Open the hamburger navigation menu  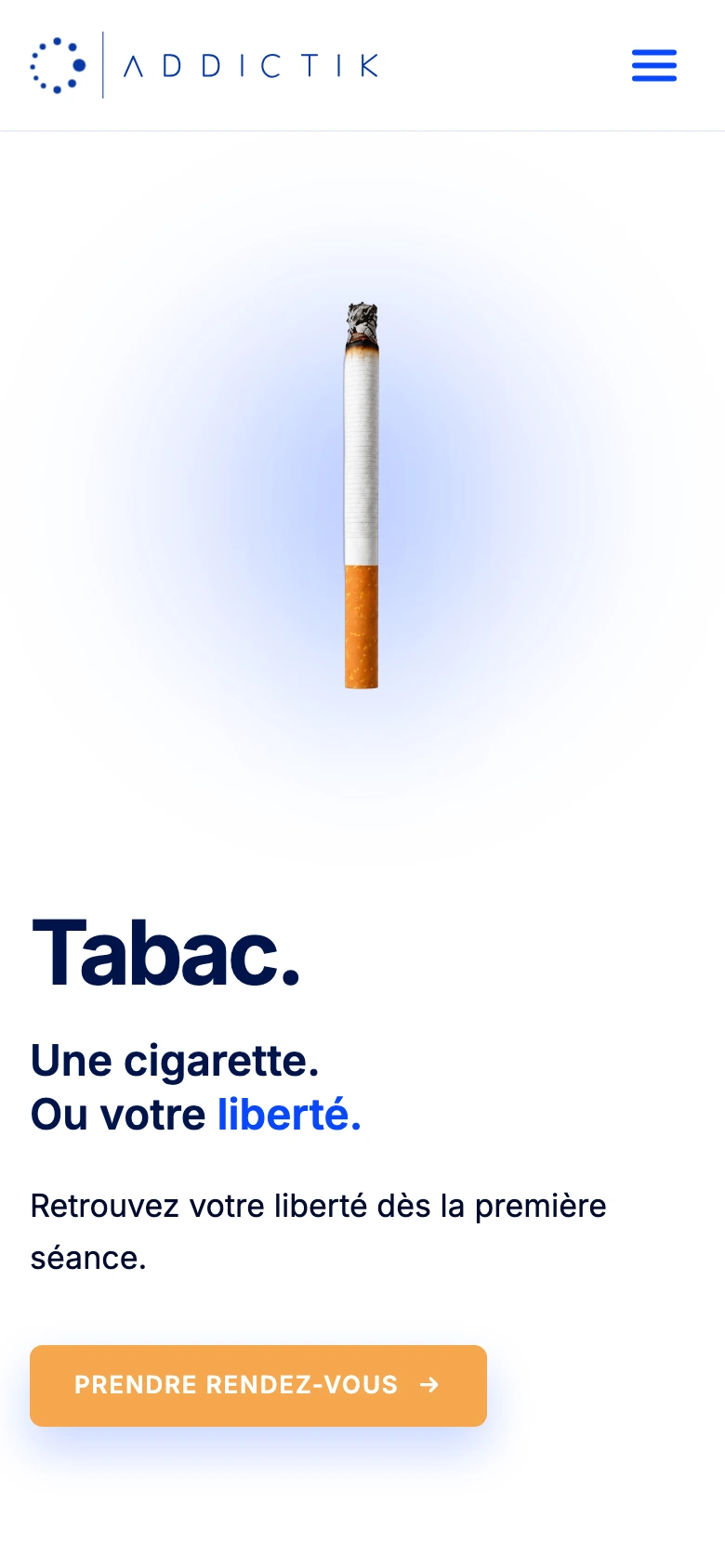tap(654, 65)
